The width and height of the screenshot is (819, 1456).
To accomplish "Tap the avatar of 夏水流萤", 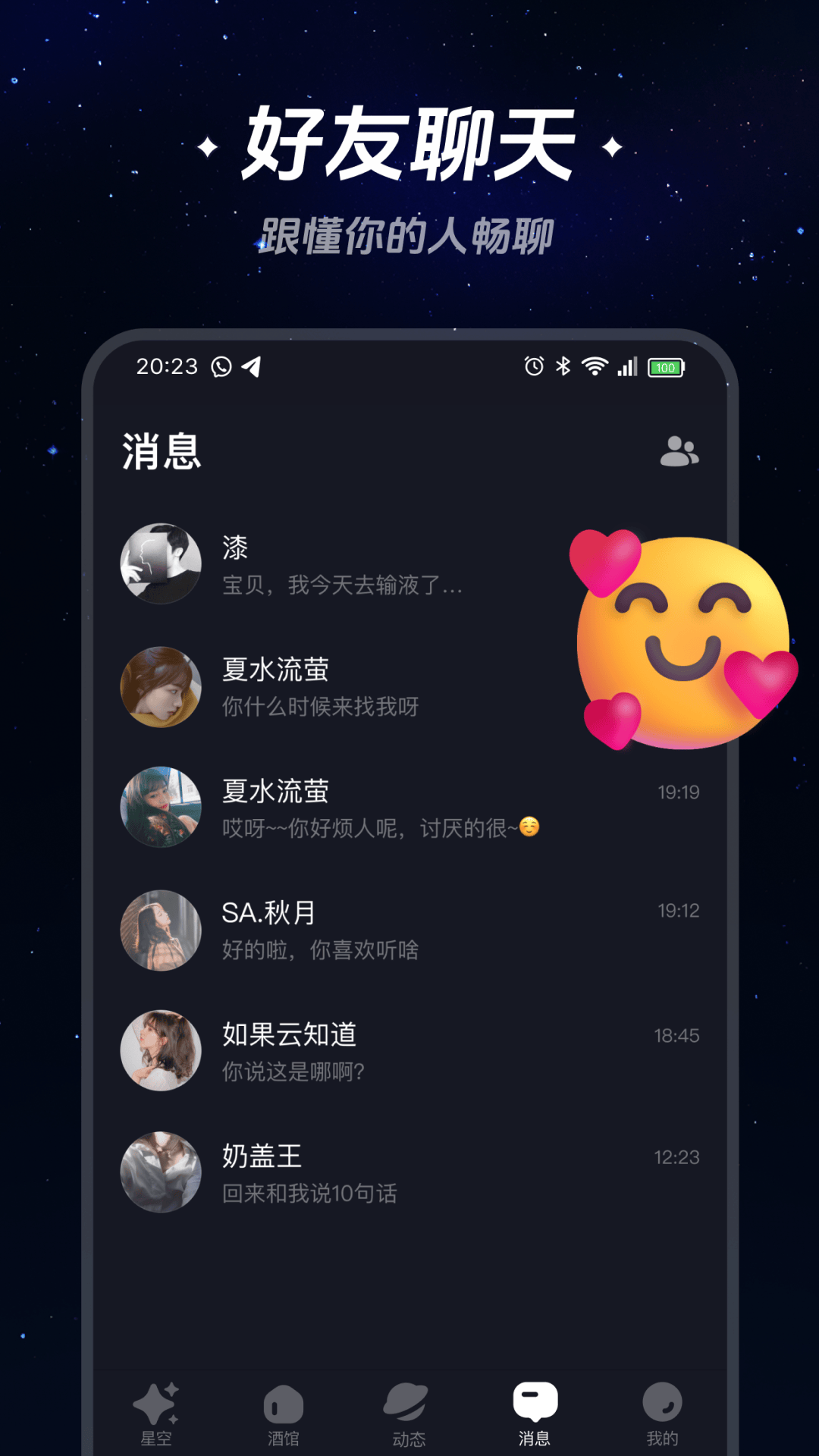I will tap(160, 686).
